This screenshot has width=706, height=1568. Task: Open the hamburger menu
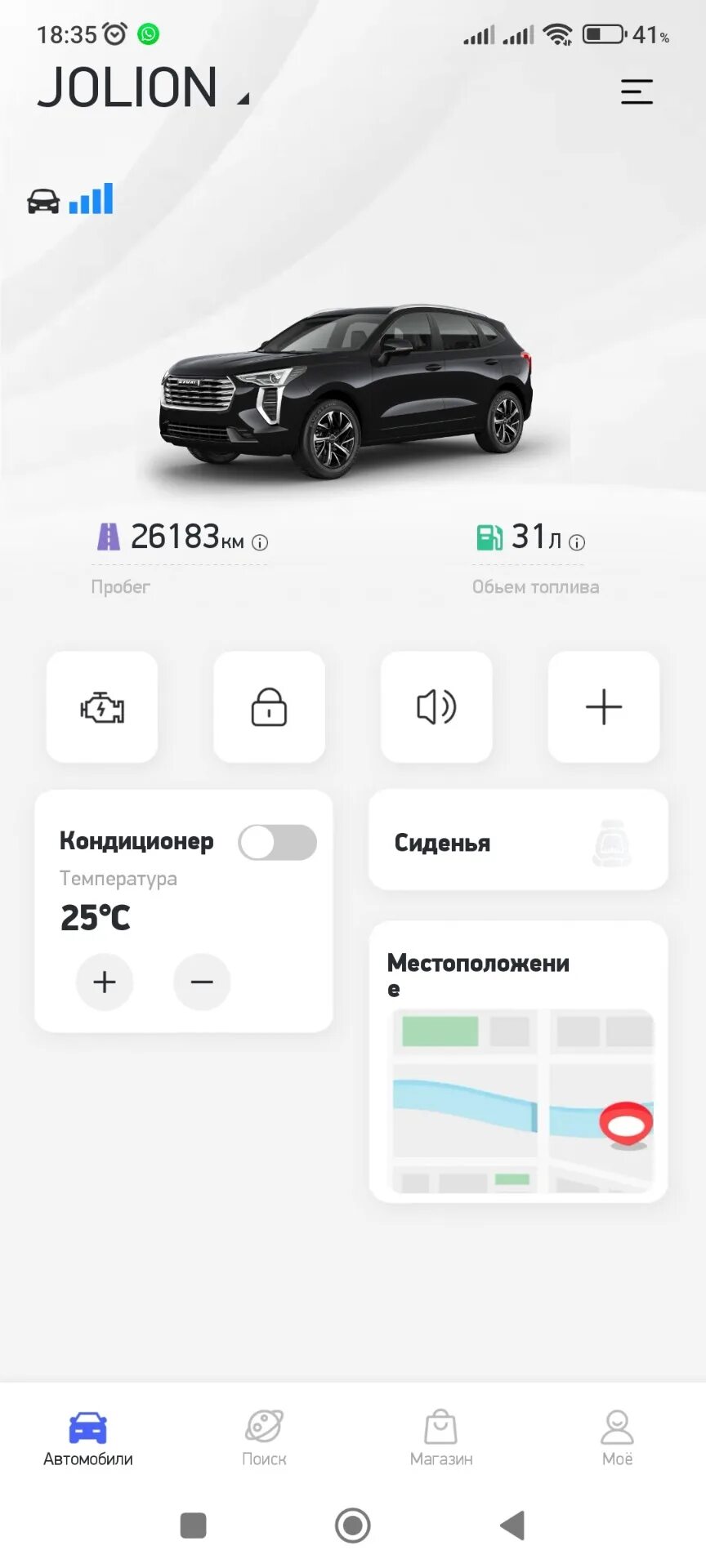coord(637,91)
